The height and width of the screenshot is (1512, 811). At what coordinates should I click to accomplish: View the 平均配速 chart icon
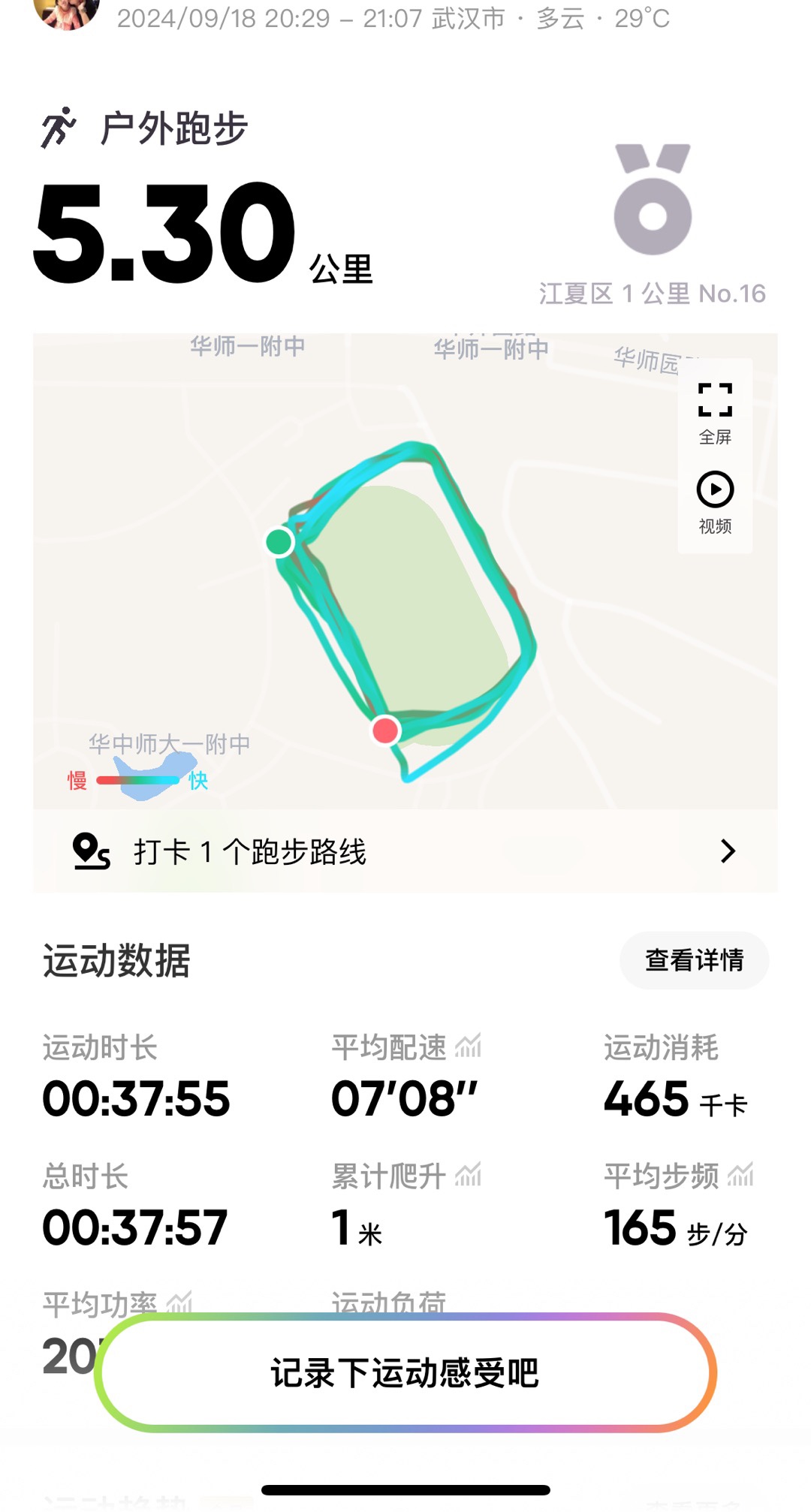point(469,1047)
